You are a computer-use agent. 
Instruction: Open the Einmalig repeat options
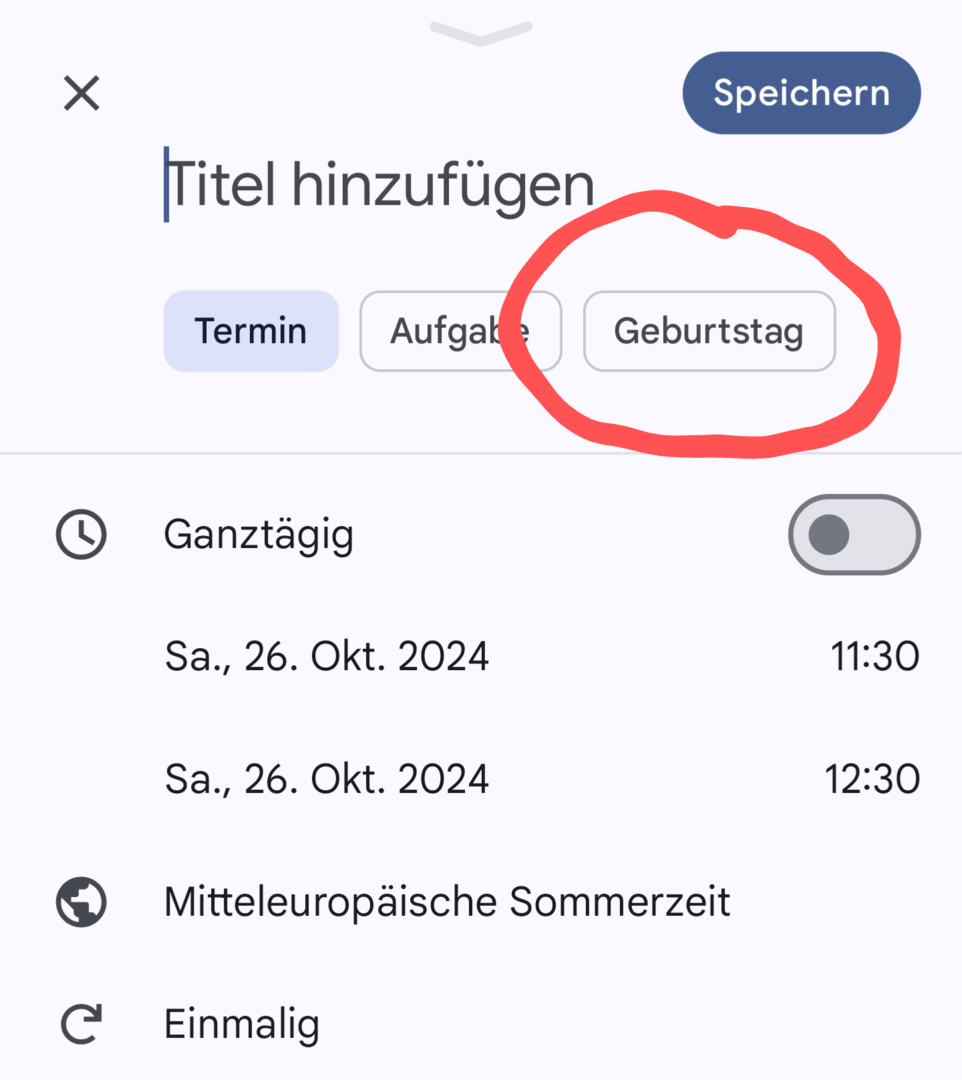pos(242,1024)
